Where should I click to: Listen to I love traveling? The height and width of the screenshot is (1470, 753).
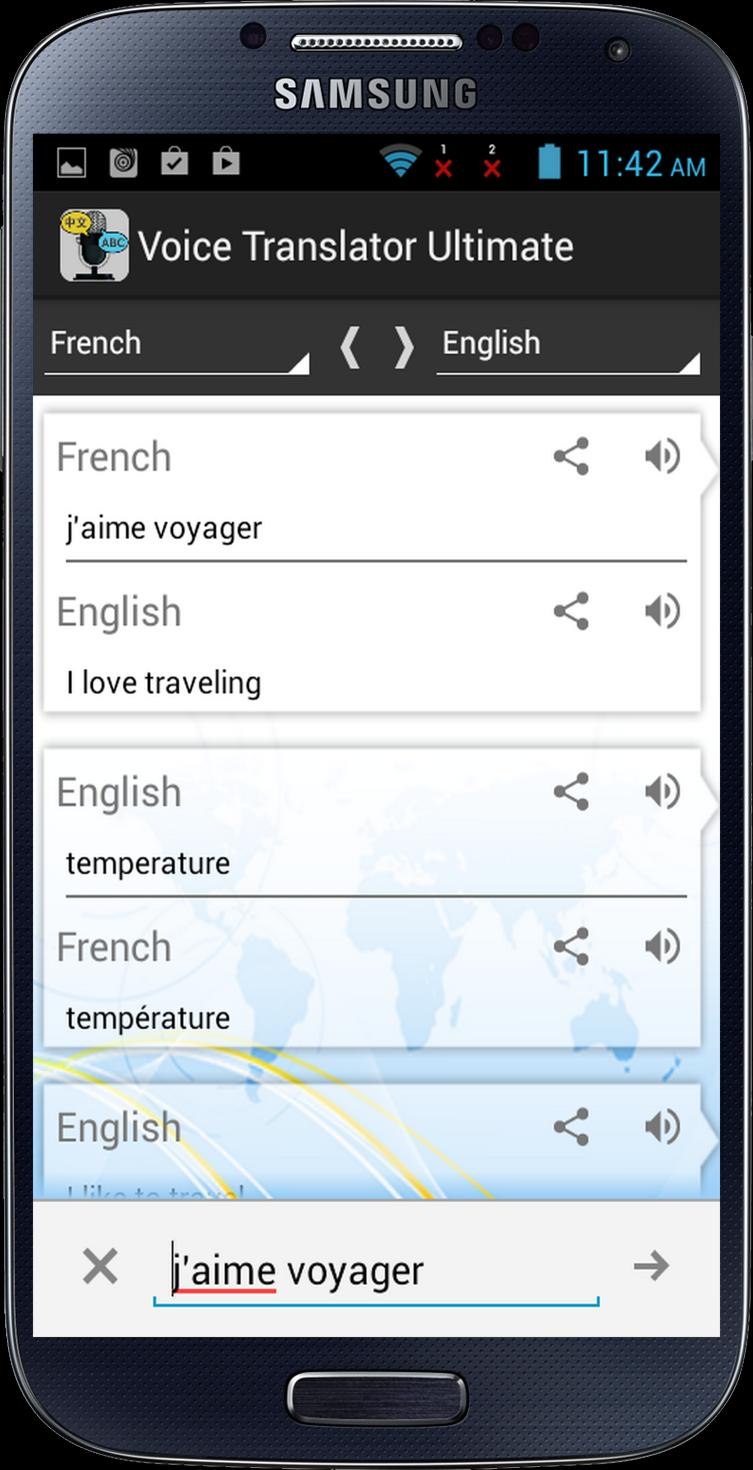pyautogui.click(x=662, y=611)
